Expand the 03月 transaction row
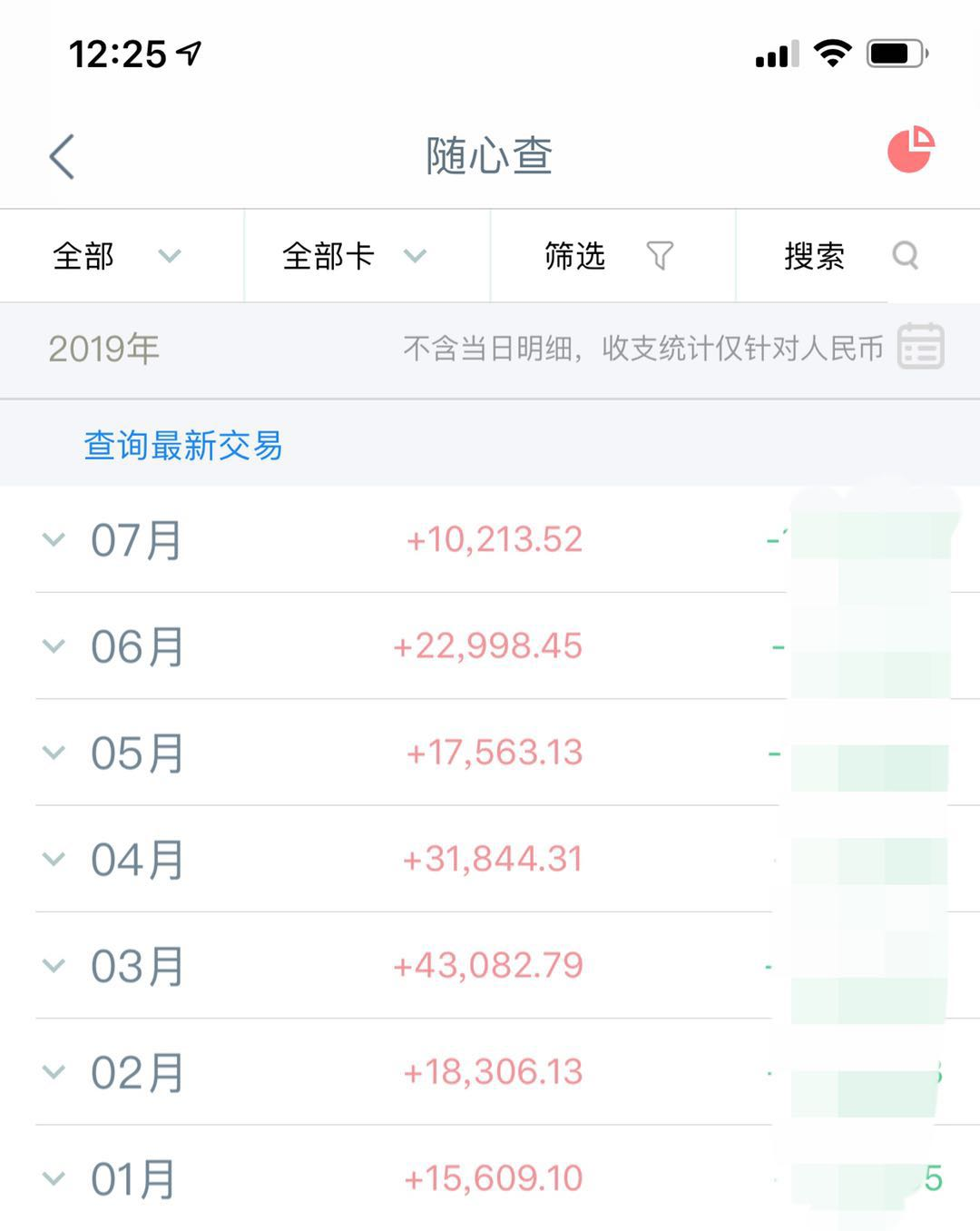The image size is (980, 1231). pos(54,965)
